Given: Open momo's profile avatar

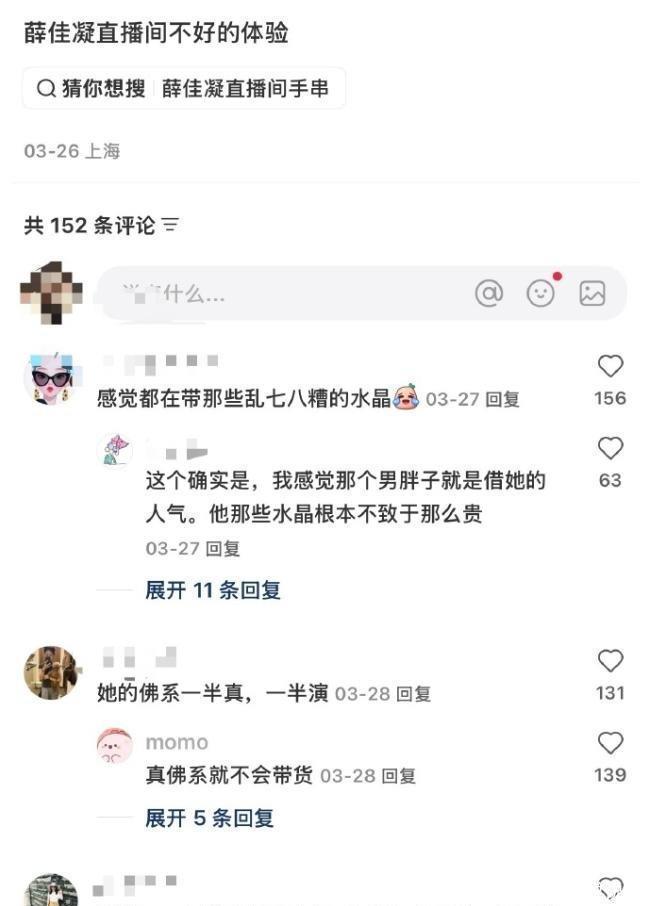Looking at the screenshot, I should 115,745.
